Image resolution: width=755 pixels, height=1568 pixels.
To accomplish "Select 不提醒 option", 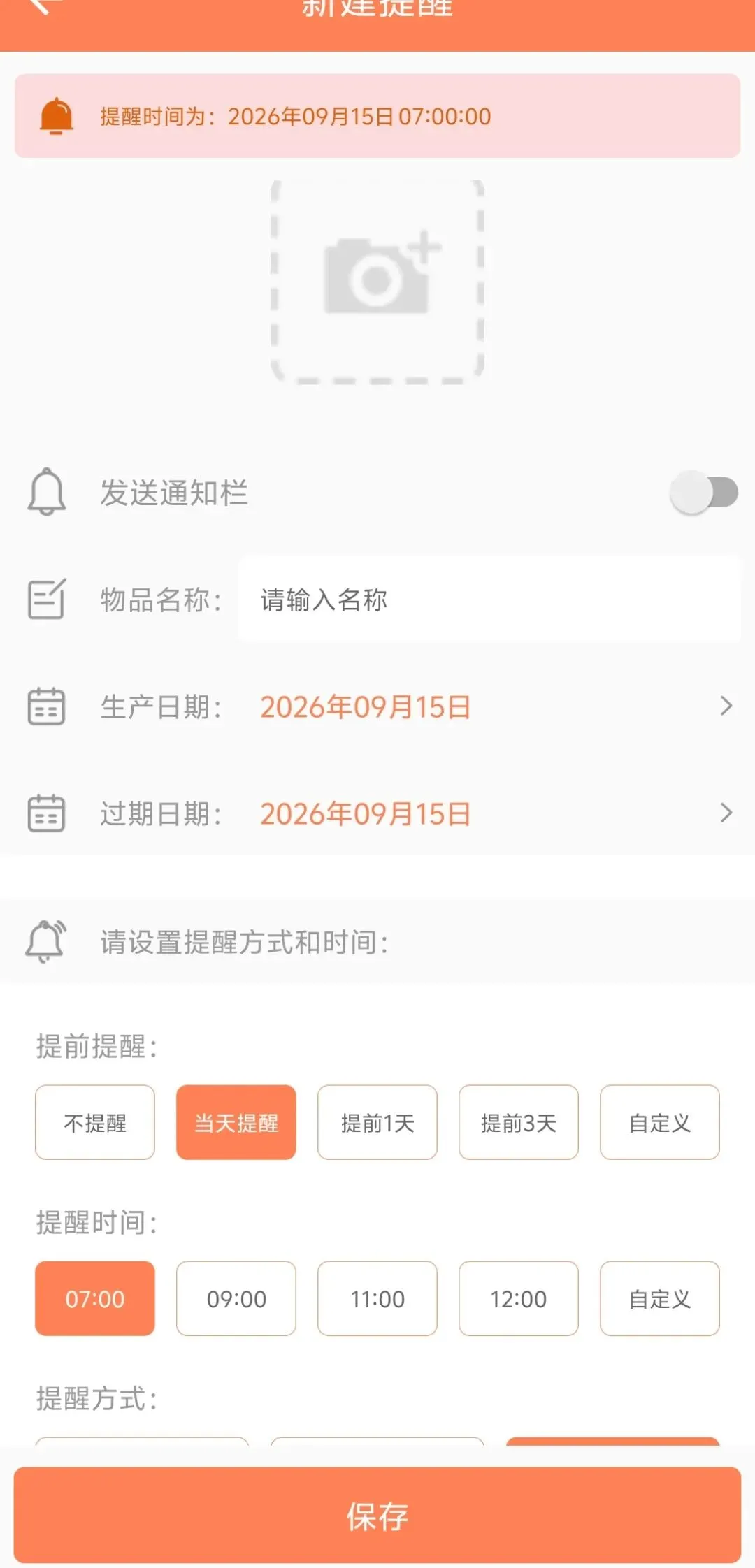I will [95, 1122].
